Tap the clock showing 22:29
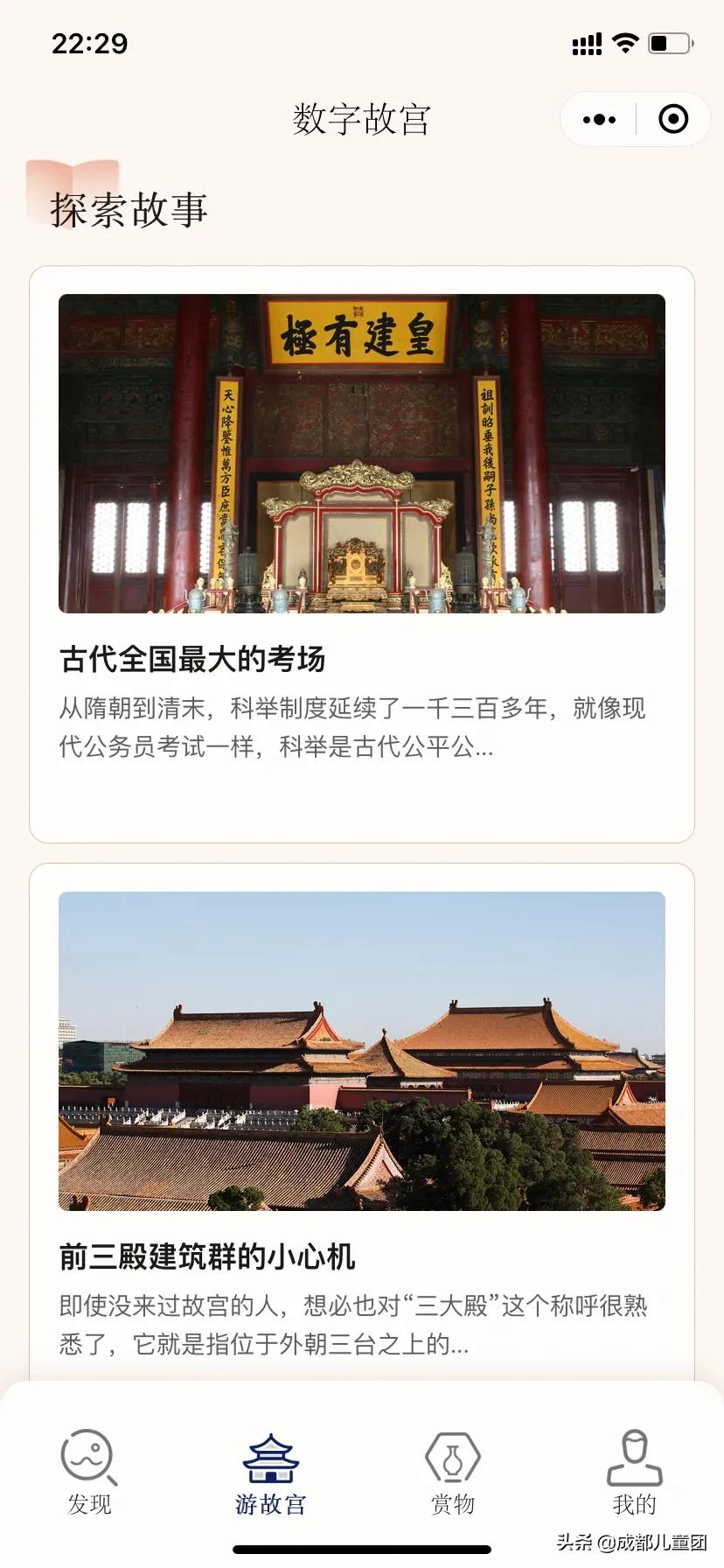 pos(90,42)
